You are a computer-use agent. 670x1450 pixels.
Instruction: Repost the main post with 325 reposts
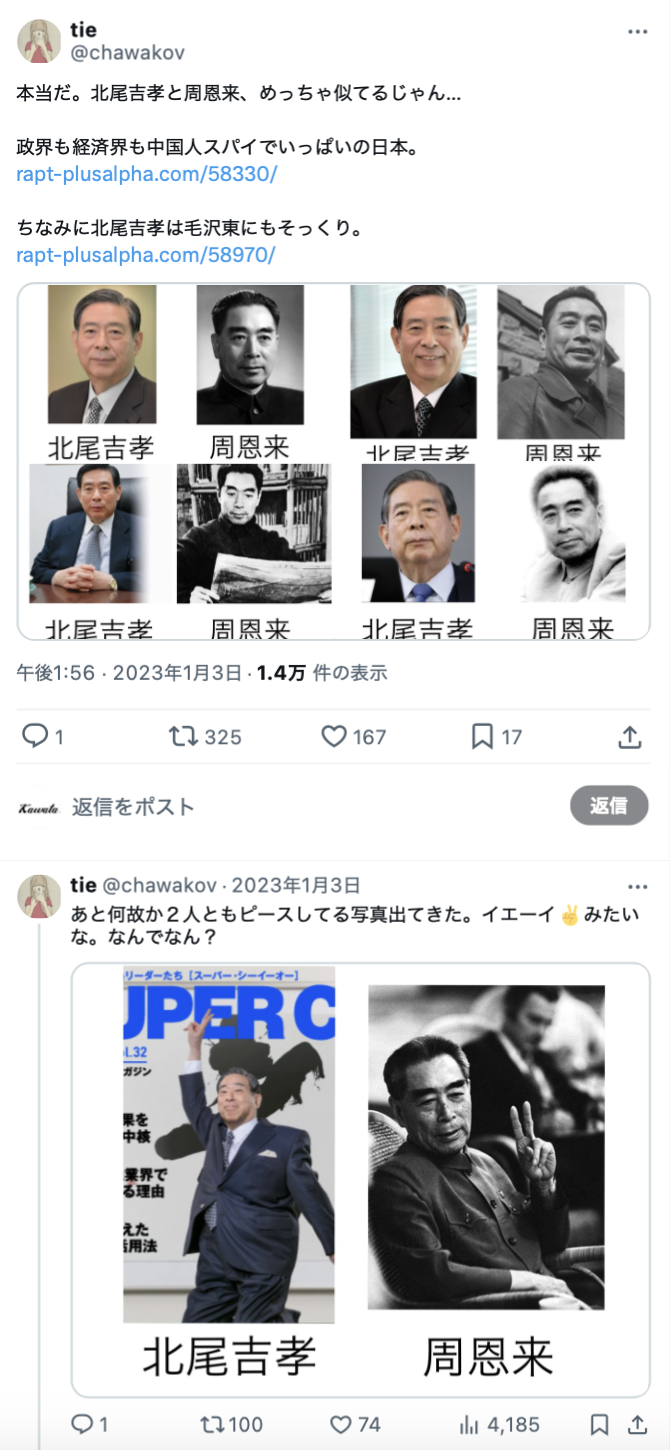click(183, 737)
